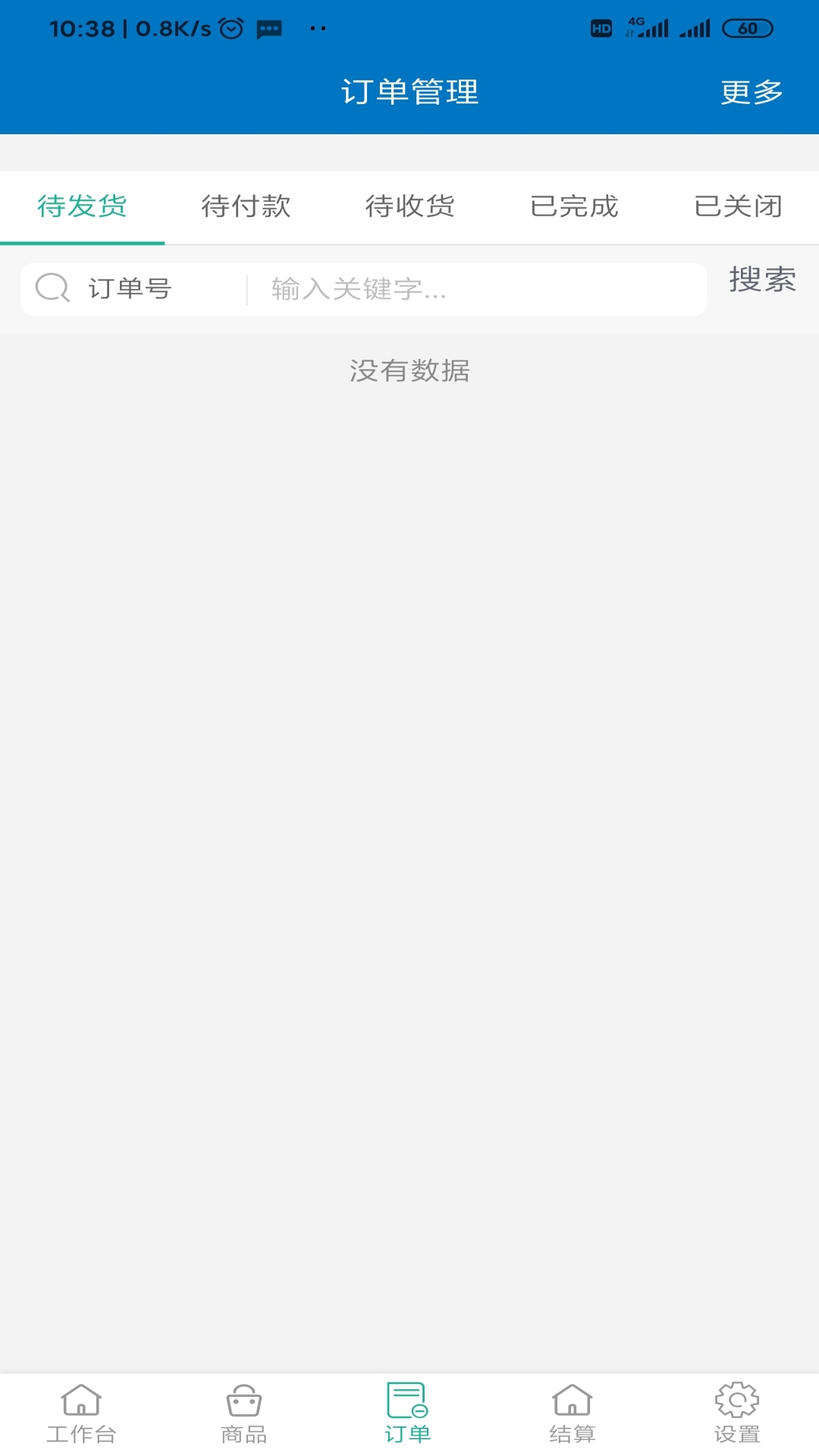Switch to the 已完成 tab
Image resolution: width=819 pixels, height=1456 pixels.
point(574,206)
